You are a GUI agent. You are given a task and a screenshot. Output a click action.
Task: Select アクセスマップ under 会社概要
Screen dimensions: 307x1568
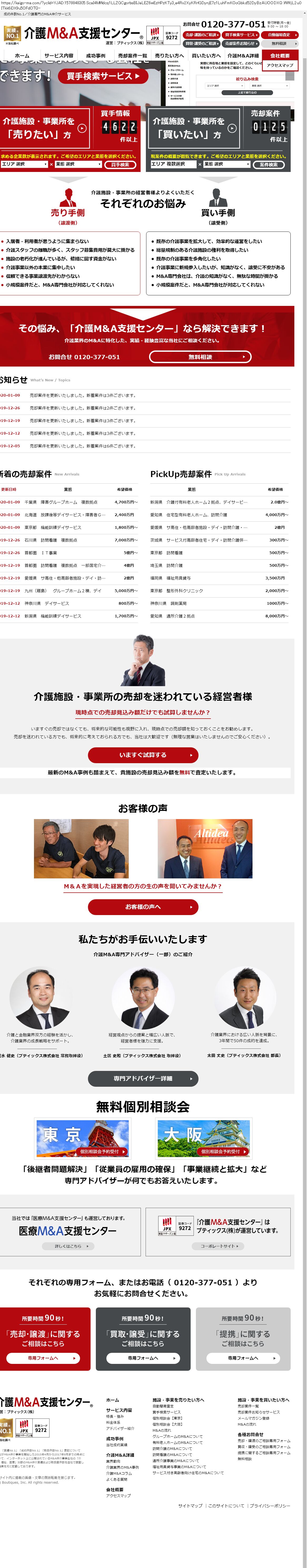[280, 65]
